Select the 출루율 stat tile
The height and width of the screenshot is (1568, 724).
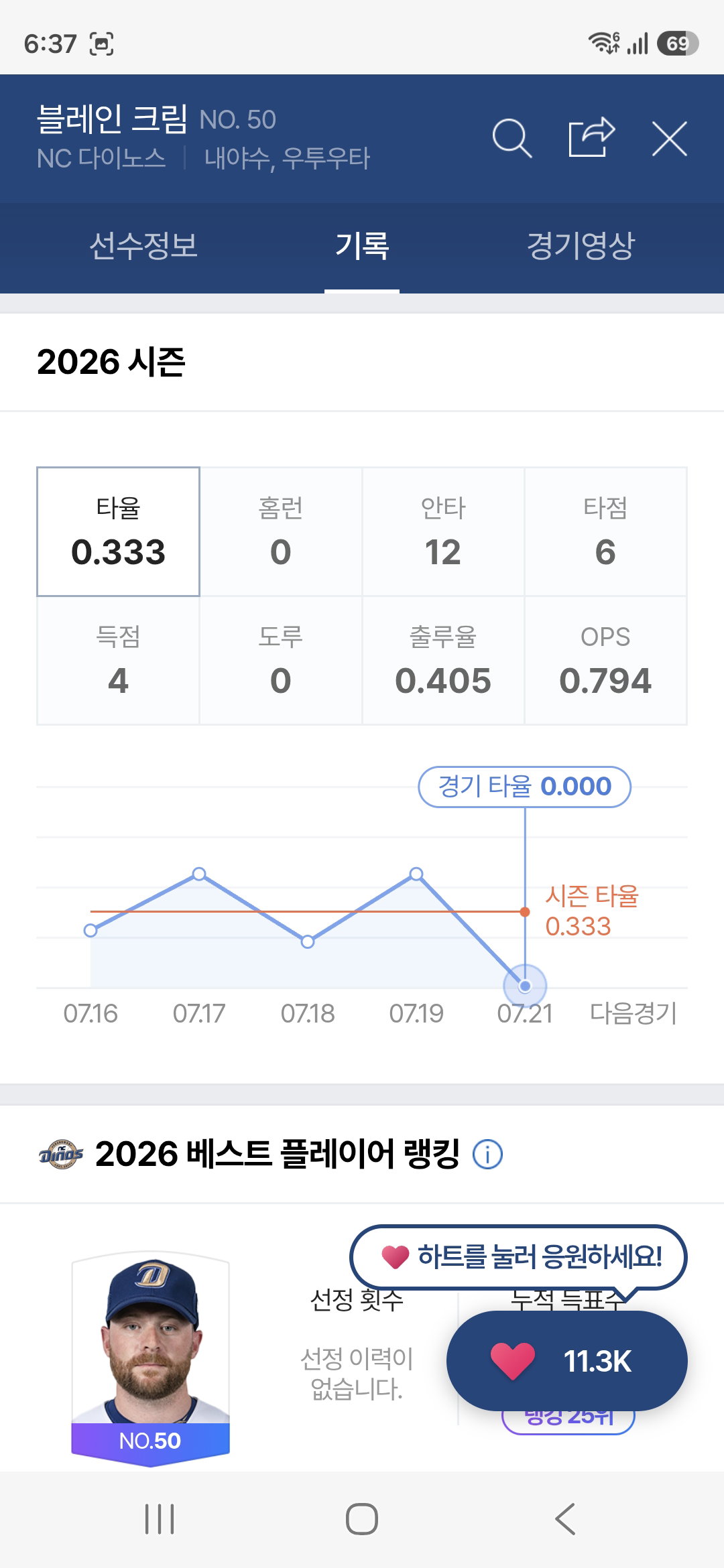[x=443, y=660]
